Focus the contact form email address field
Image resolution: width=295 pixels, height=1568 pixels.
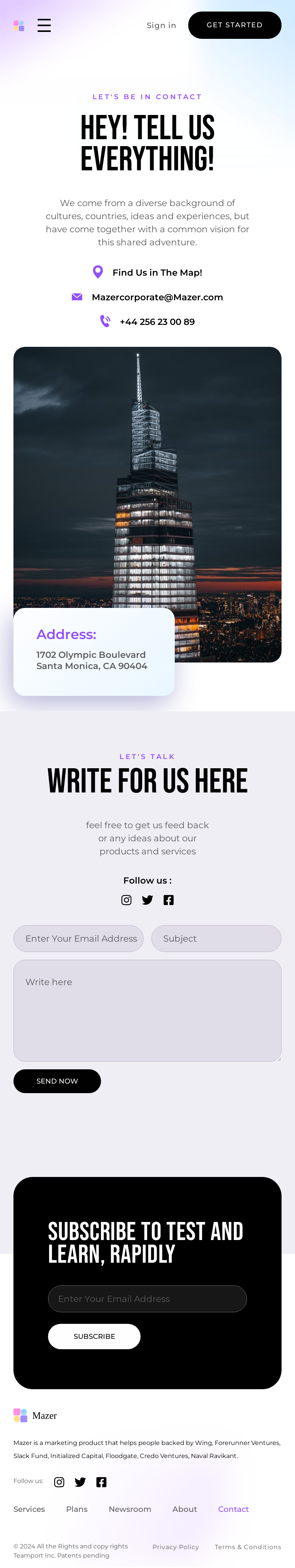(x=78, y=938)
